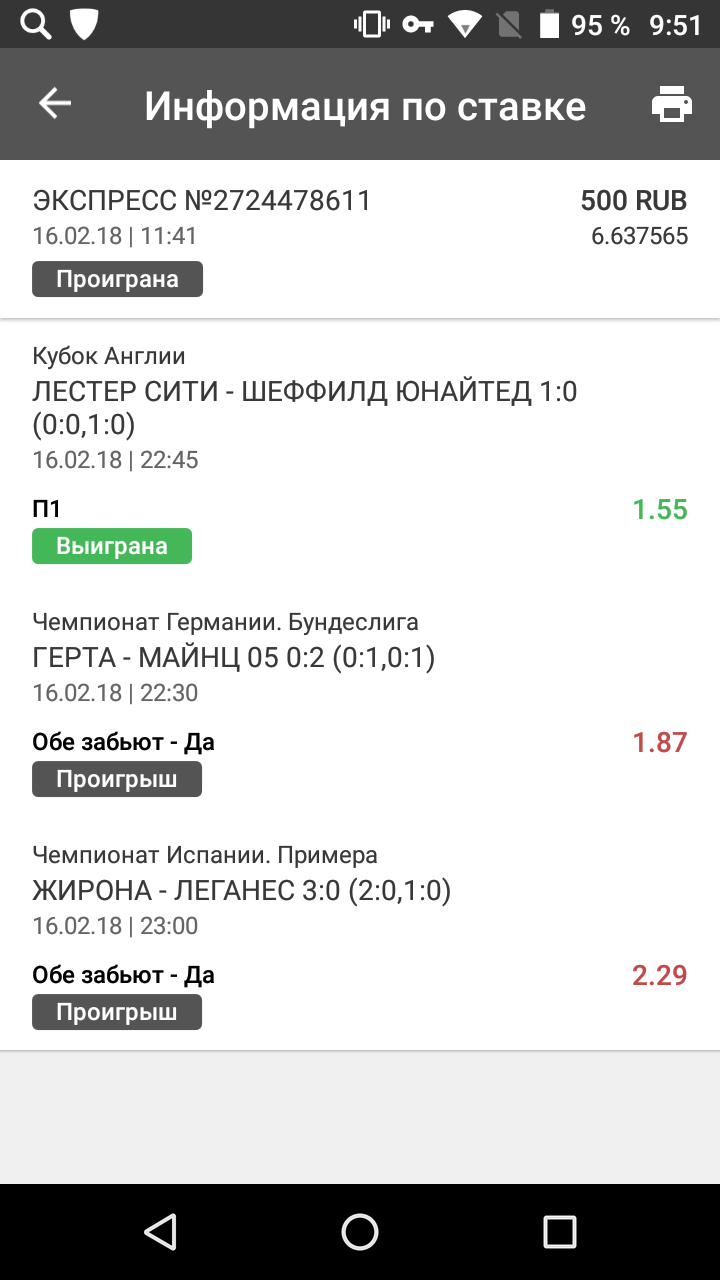Open recent apps overview

tap(559, 1231)
